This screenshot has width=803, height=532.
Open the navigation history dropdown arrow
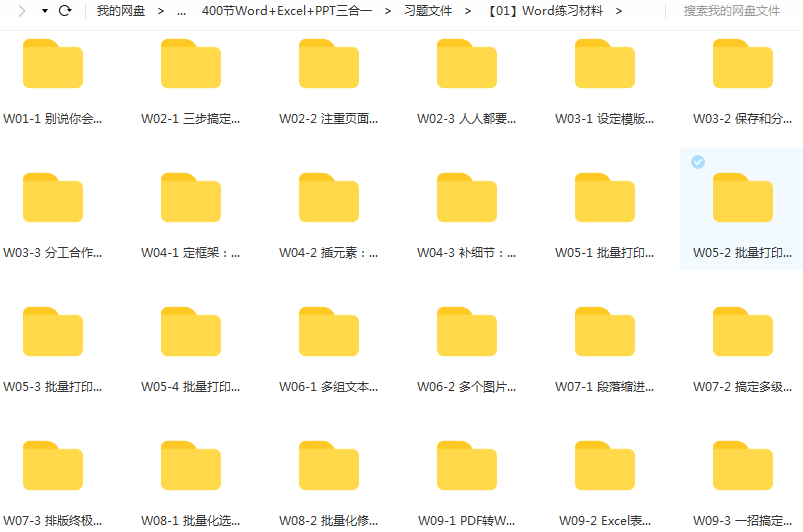44,11
